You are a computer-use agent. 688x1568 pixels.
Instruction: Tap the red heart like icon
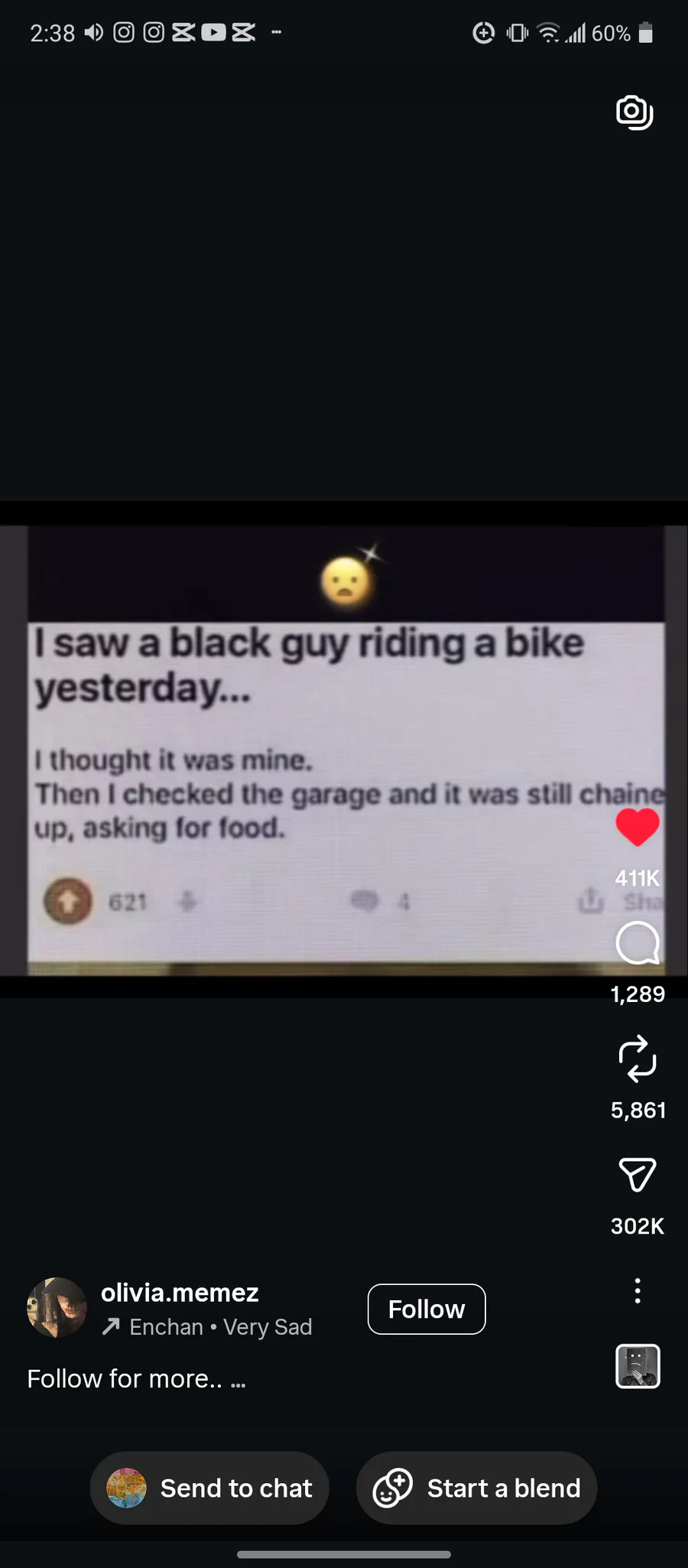[638, 827]
